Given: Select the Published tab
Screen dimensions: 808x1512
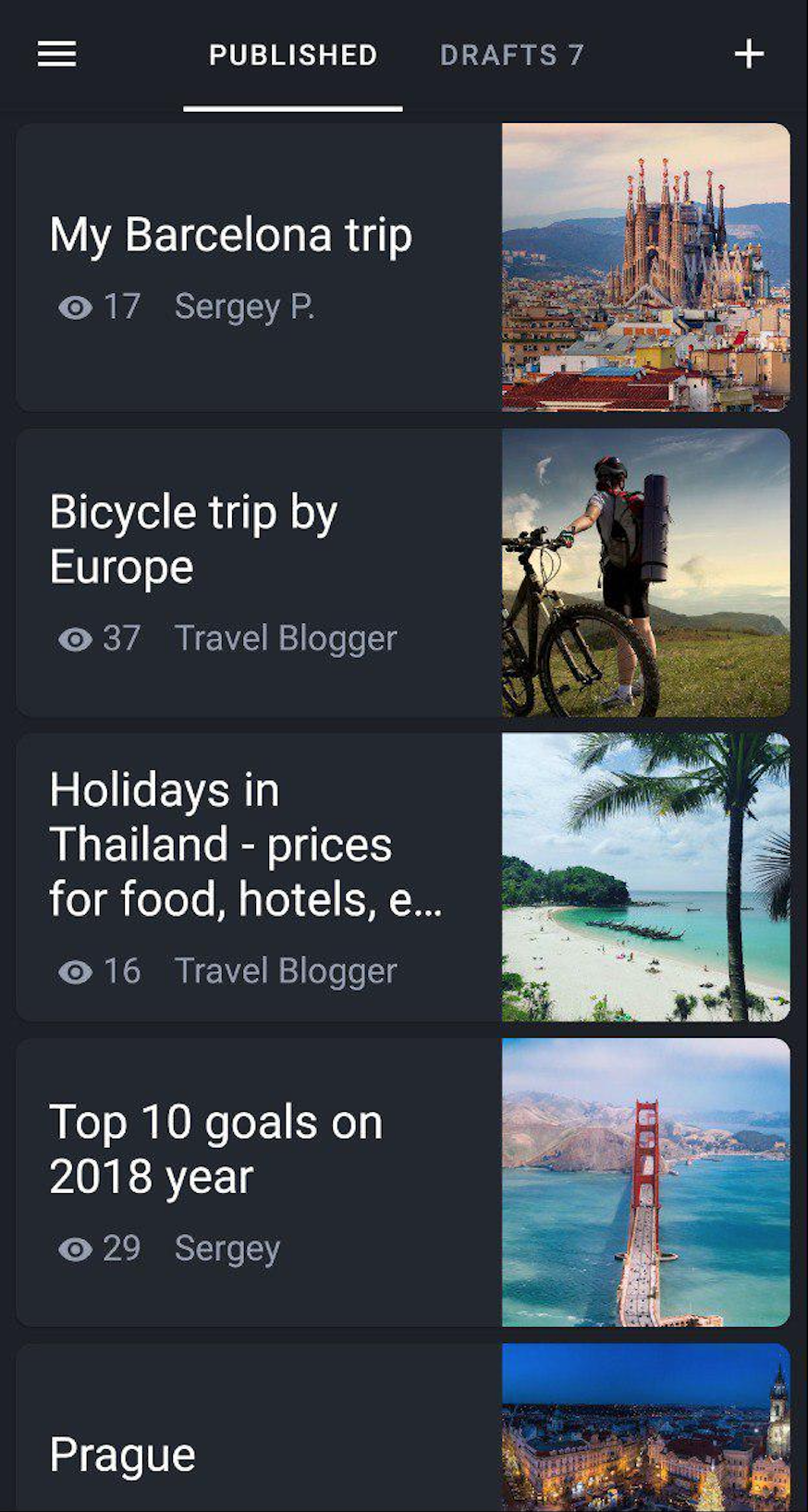Looking at the screenshot, I should pyautogui.click(x=293, y=55).
